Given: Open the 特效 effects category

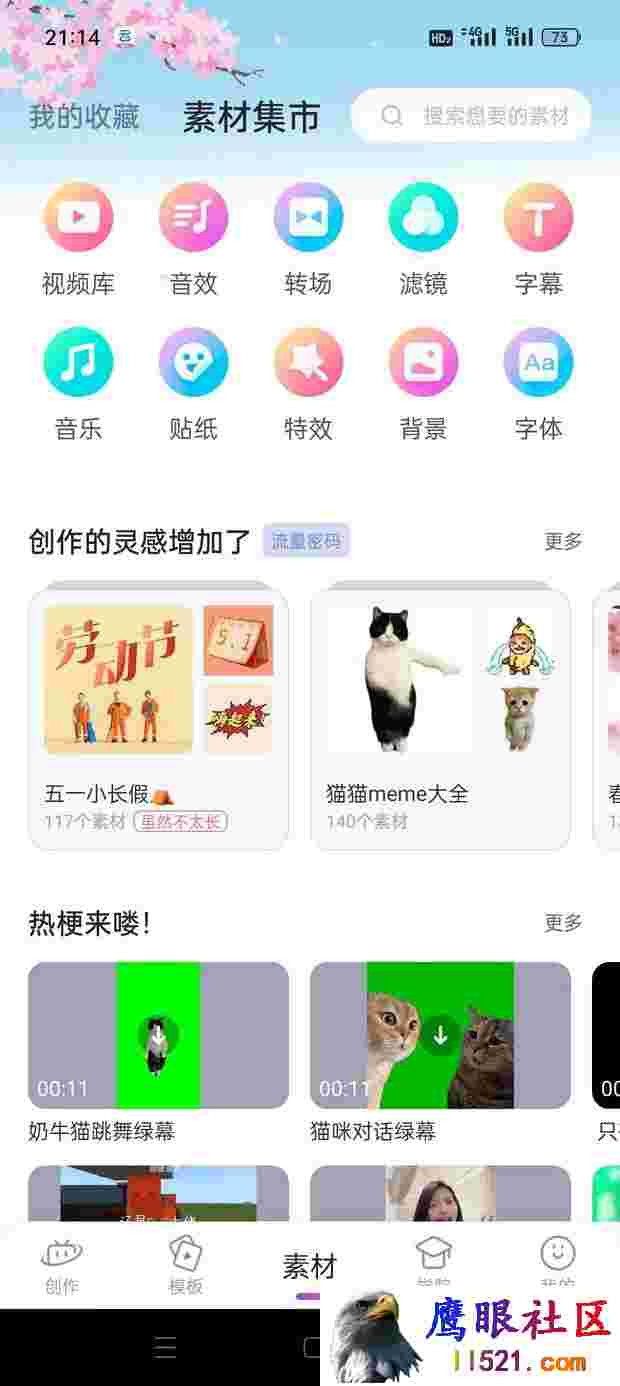Looking at the screenshot, I should (x=308, y=384).
